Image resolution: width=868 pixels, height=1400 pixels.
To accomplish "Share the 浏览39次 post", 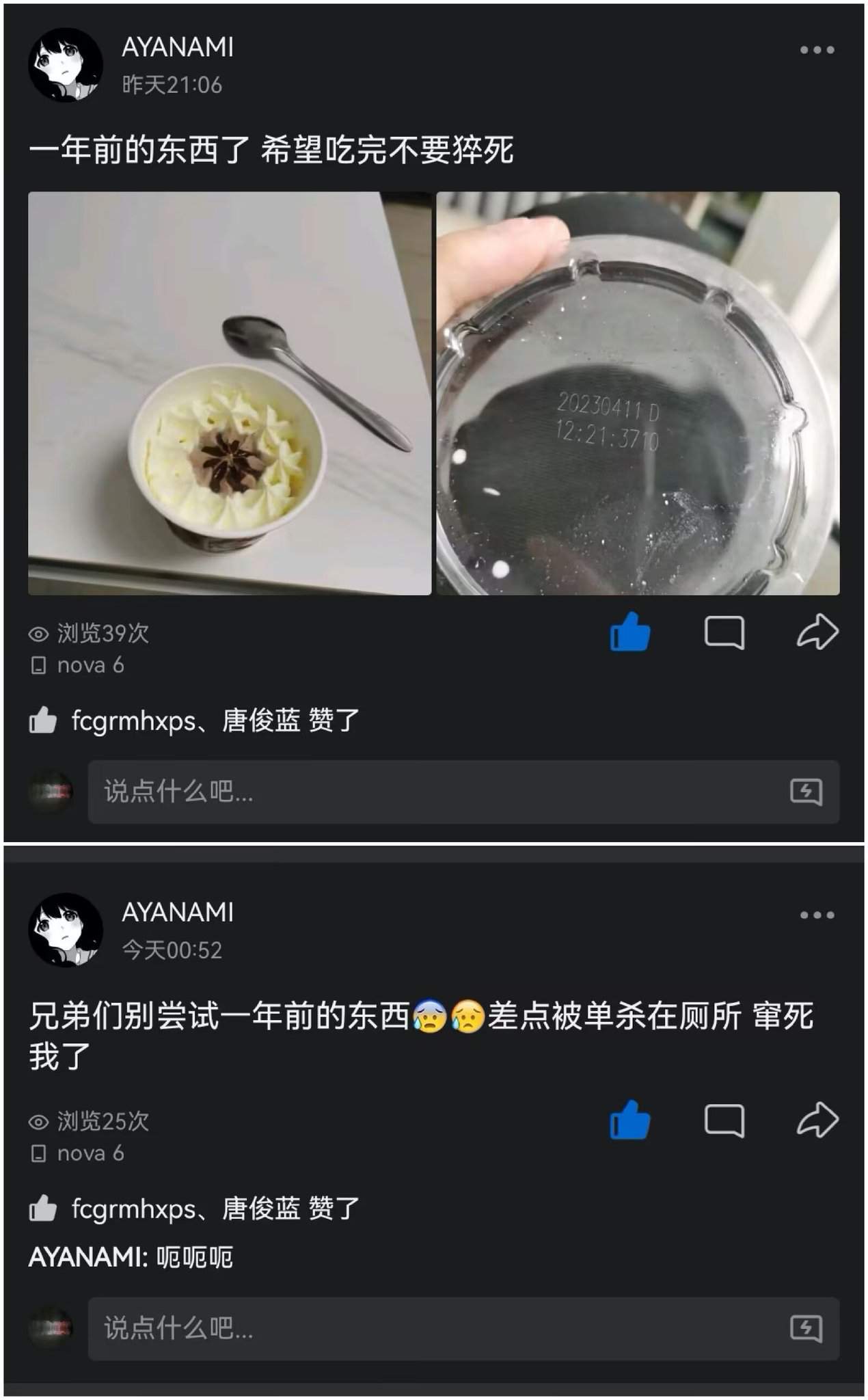I will pyautogui.click(x=817, y=631).
